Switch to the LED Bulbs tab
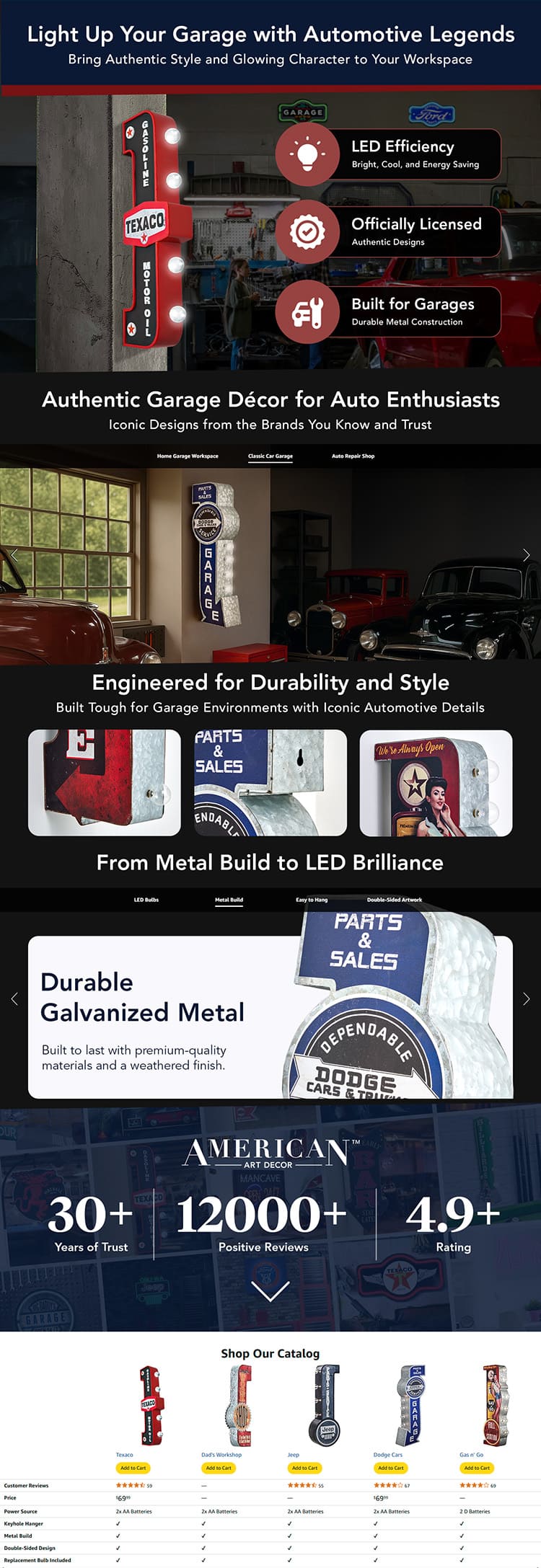The image size is (541, 1568). [x=146, y=900]
